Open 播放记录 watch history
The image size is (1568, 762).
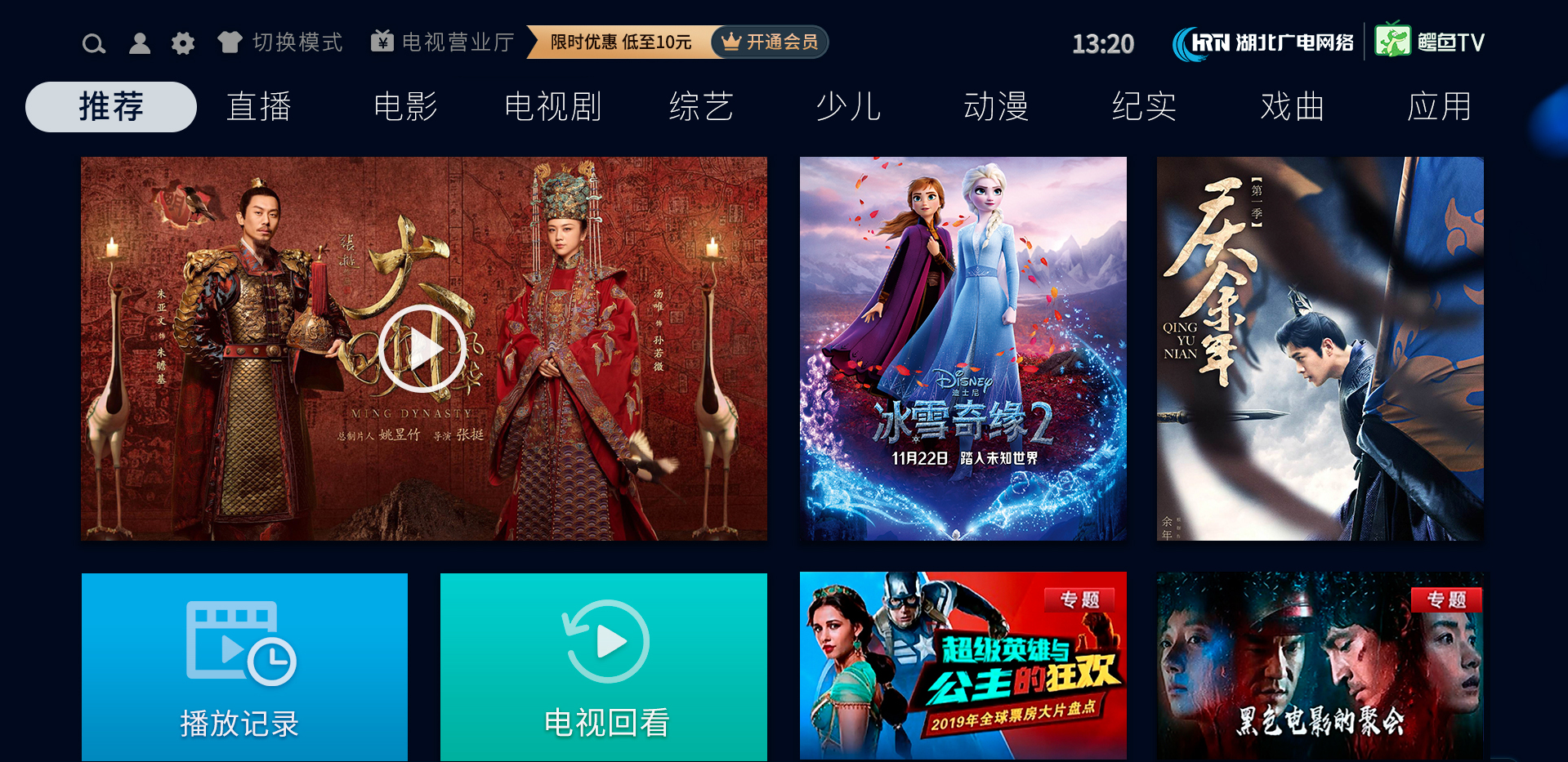244,667
